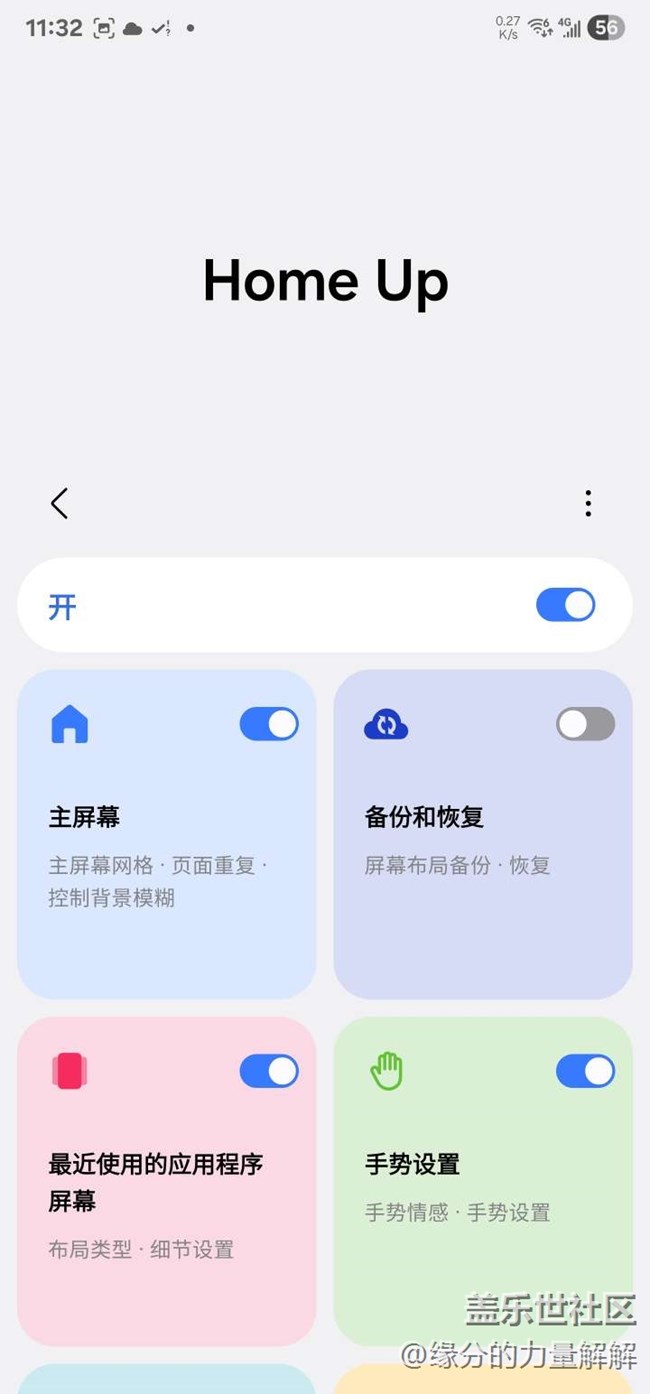The height and width of the screenshot is (1394, 650).
Task: Open the 备份和恢复 card
Action: (483, 834)
